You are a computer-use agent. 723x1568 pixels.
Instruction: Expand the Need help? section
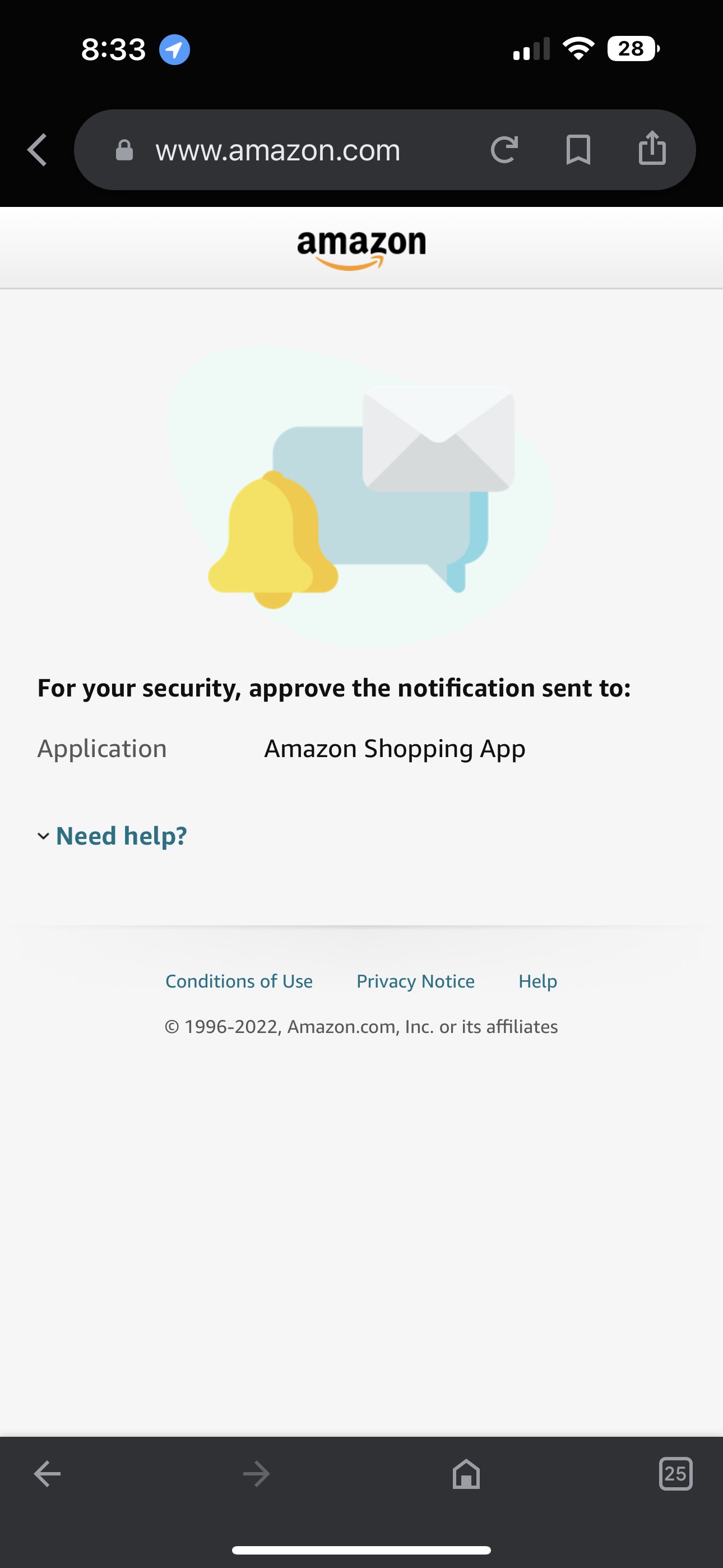click(112, 836)
